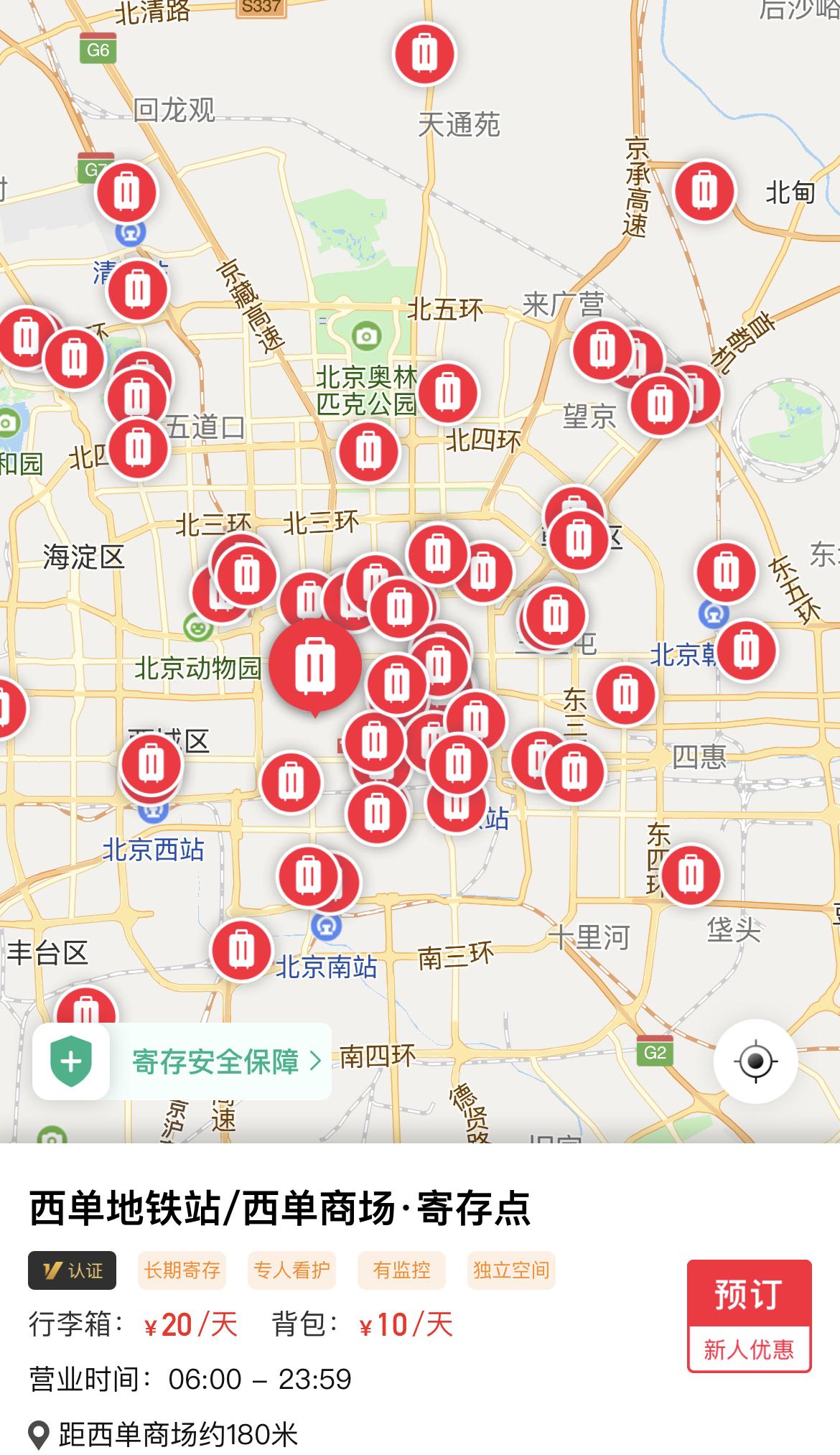
Task: Tap the luggage storage marker near 天通苑
Action: 425,54
